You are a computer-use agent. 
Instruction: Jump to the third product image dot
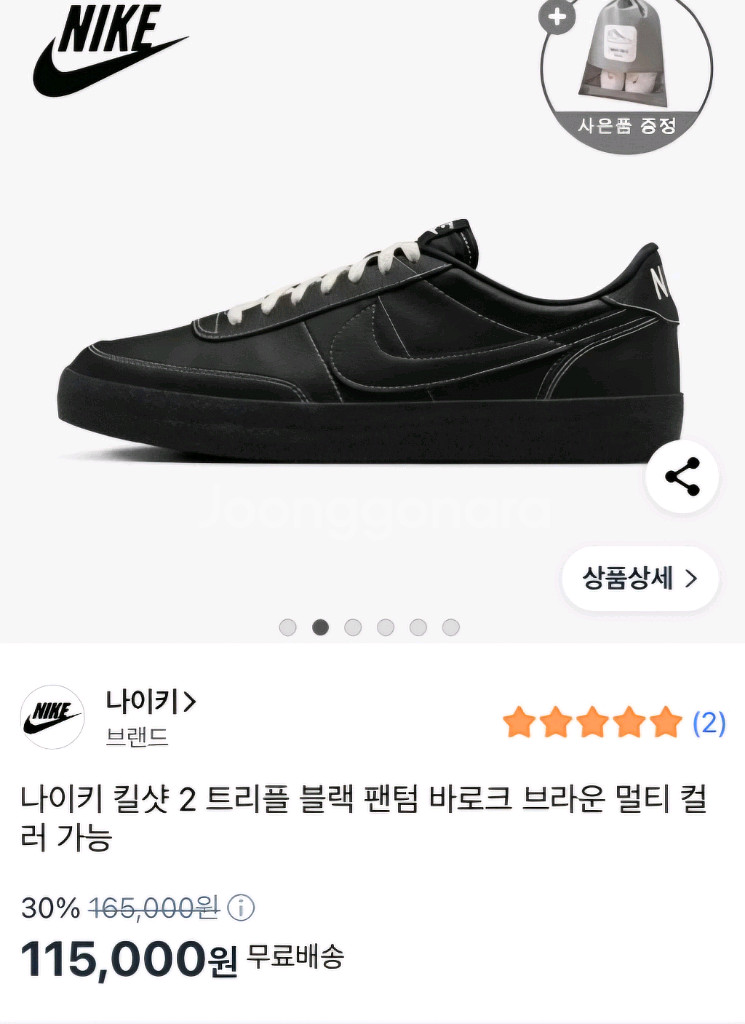tap(353, 627)
